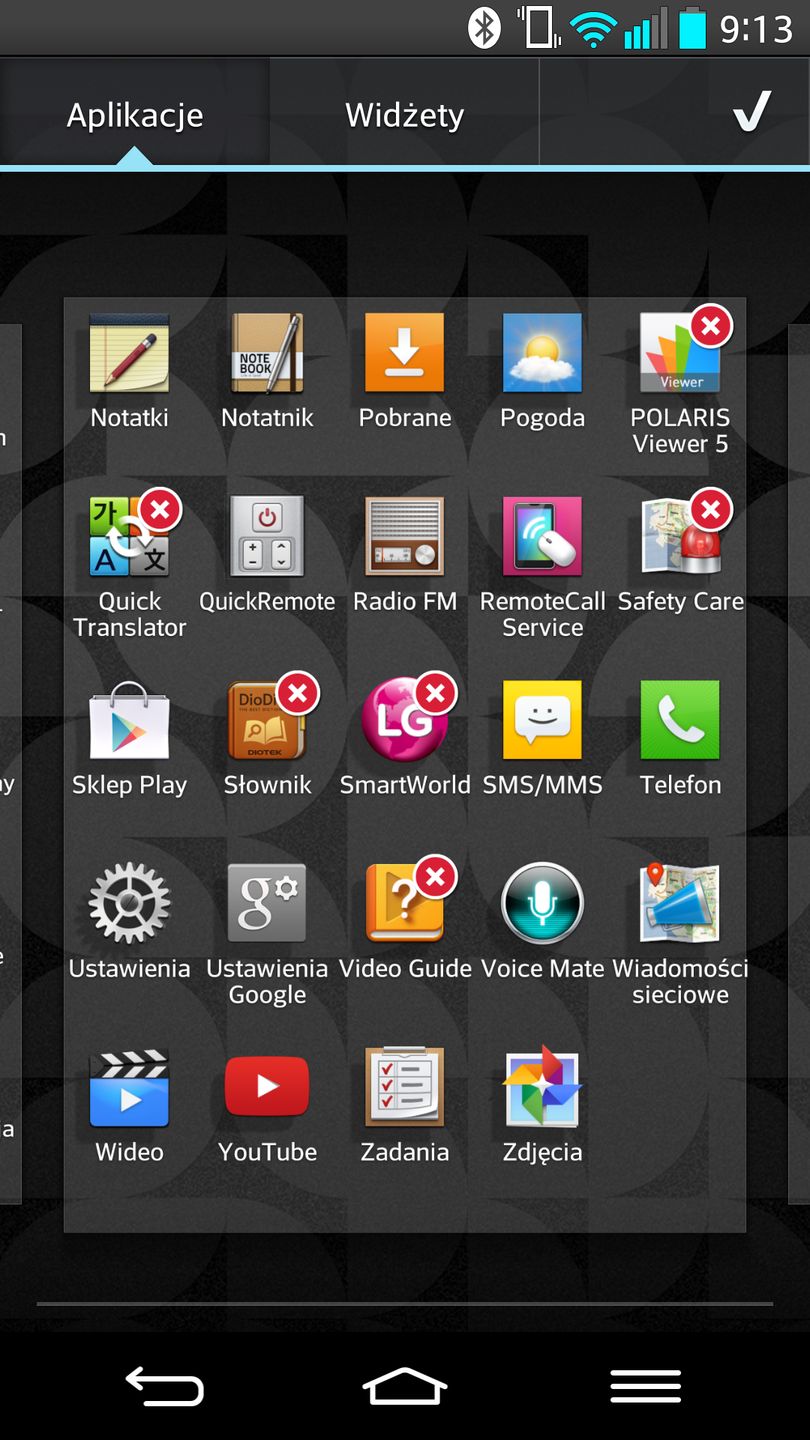Delete Video Guide with the red X badge

click(x=435, y=877)
